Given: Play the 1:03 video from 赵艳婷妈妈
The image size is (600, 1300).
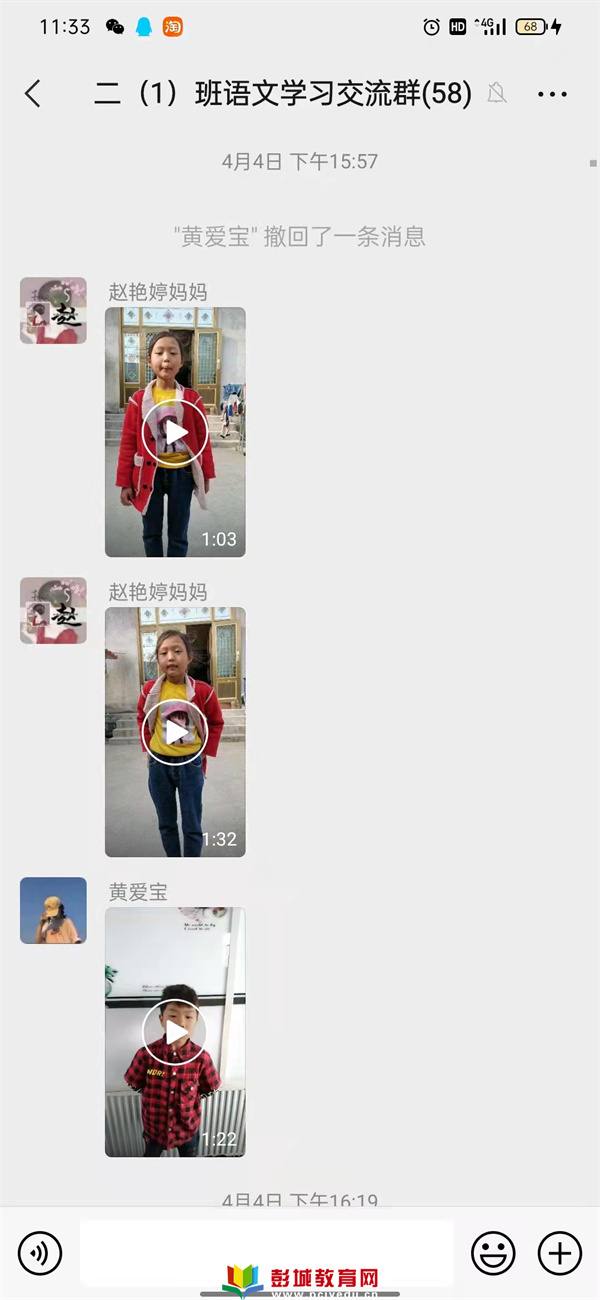Looking at the screenshot, I should [x=175, y=432].
